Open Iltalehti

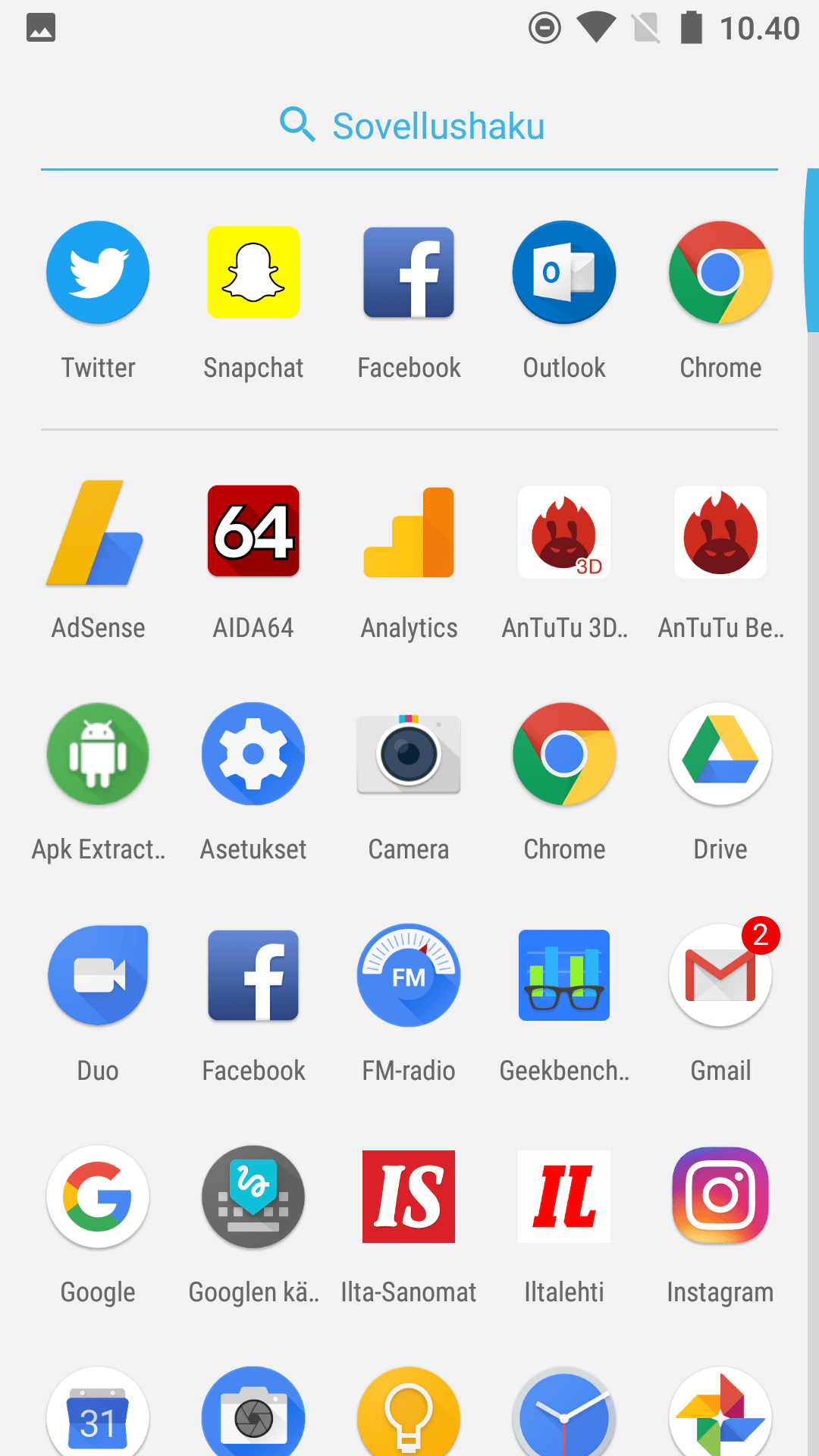click(x=564, y=1197)
